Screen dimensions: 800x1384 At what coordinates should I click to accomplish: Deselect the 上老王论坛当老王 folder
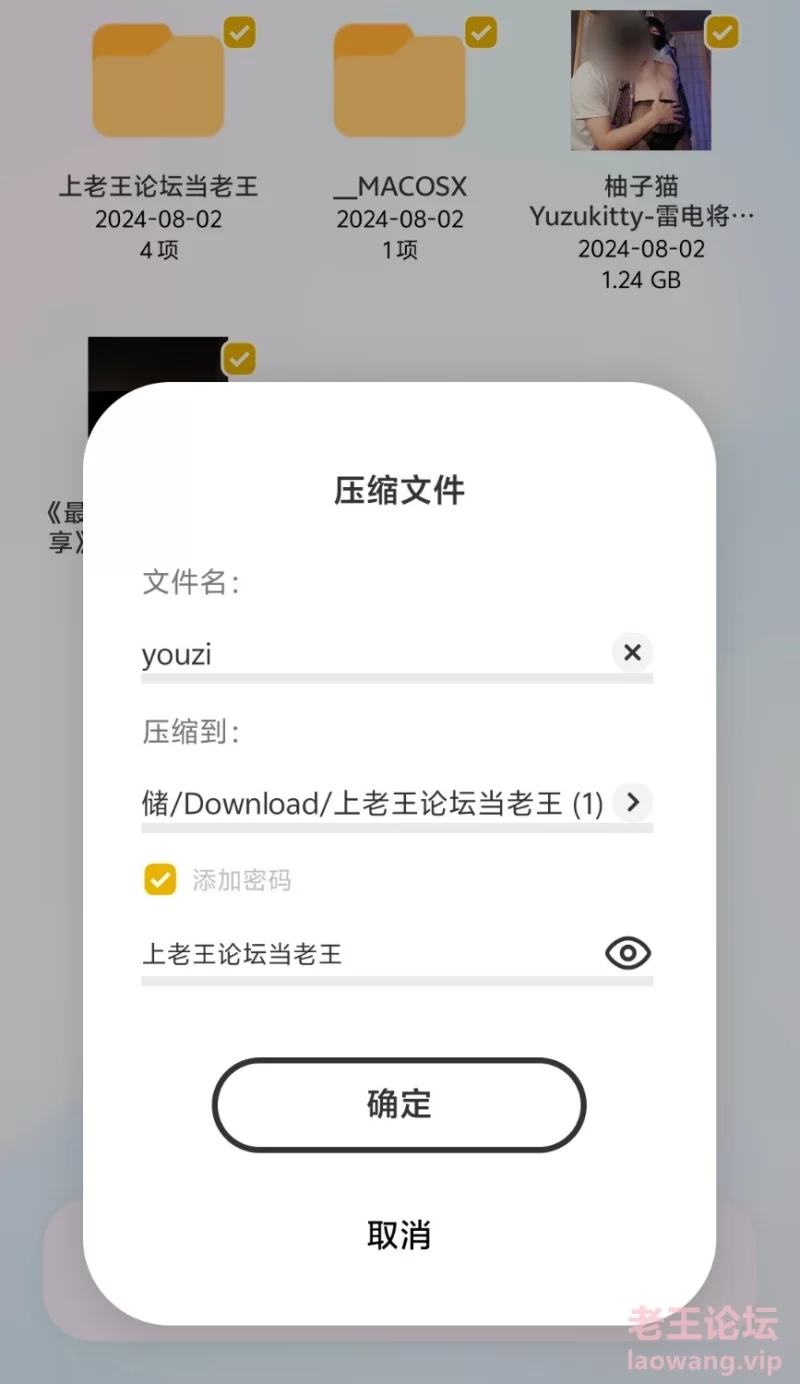(x=240, y=32)
